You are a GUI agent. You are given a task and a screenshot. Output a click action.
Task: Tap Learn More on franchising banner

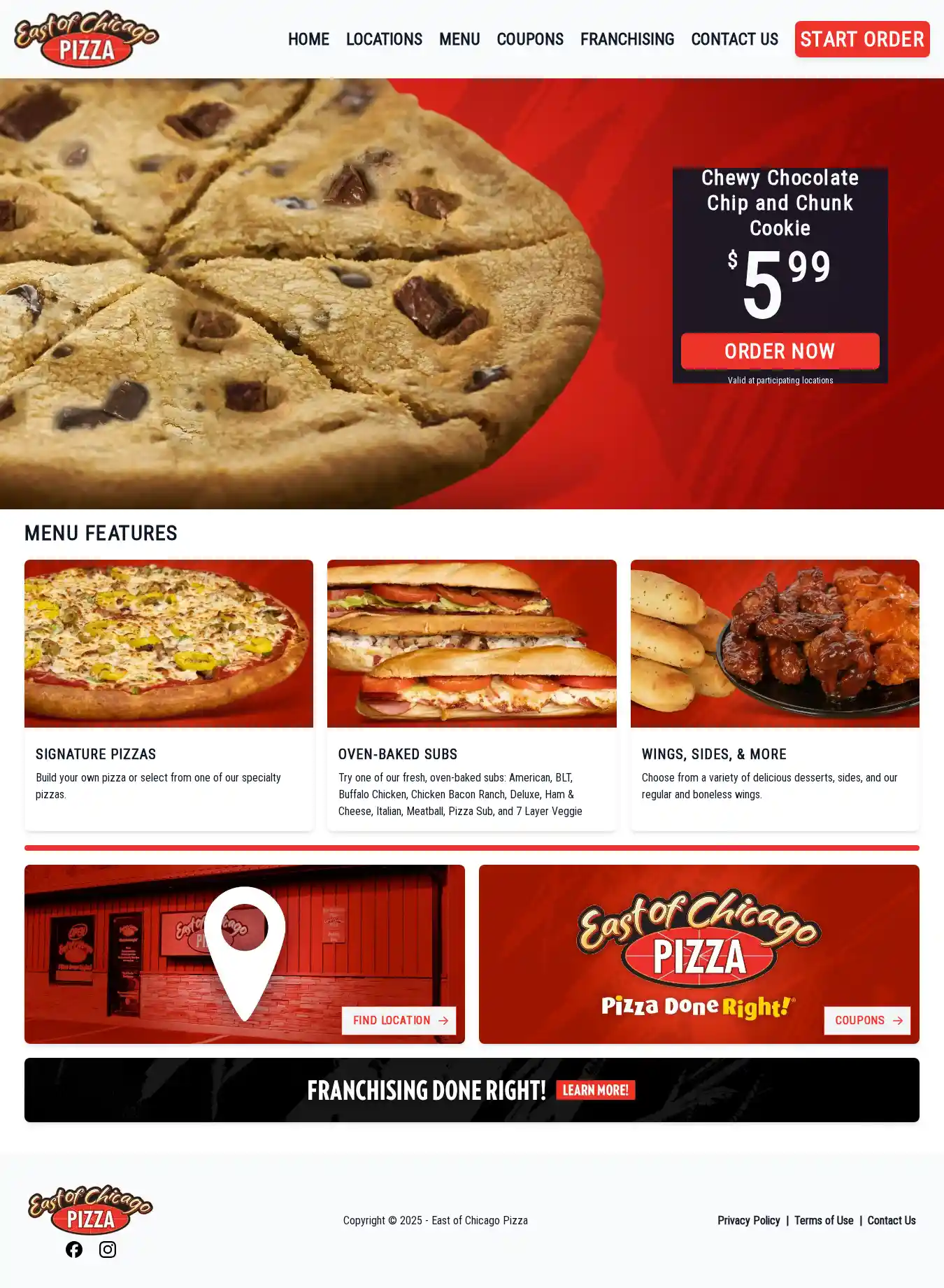coord(595,1090)
